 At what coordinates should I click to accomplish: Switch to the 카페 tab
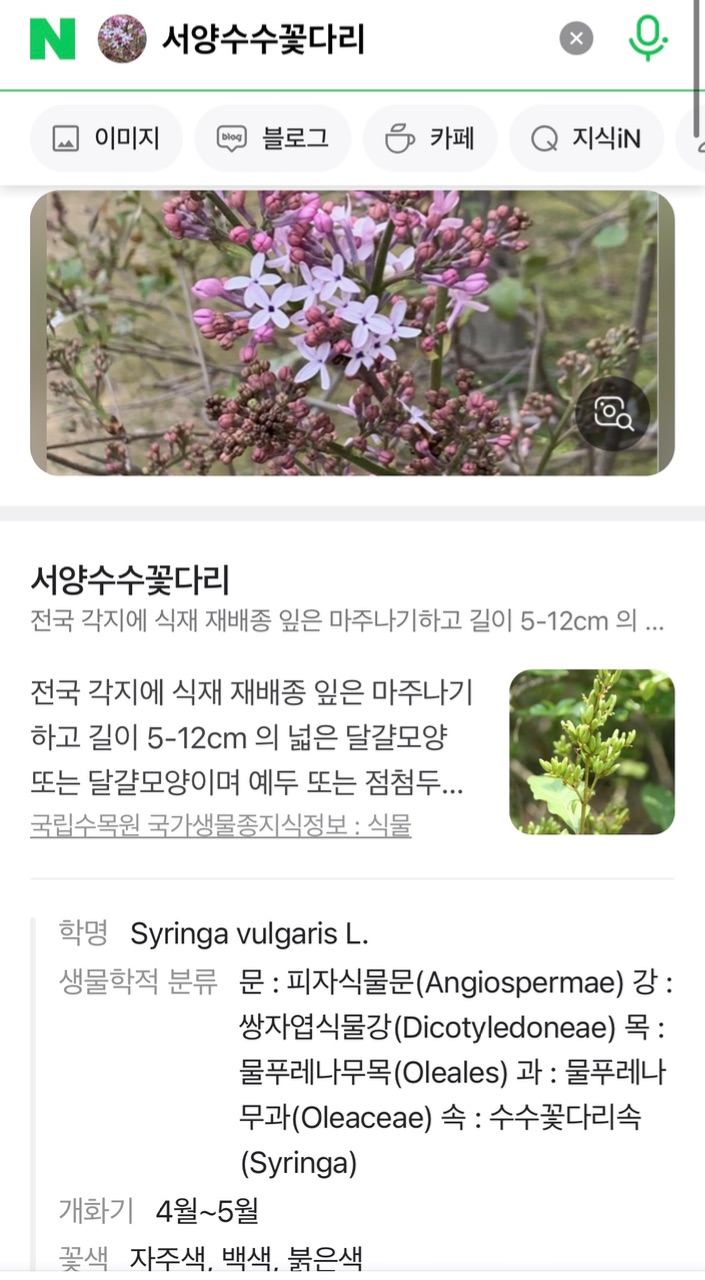pos(430,138)
